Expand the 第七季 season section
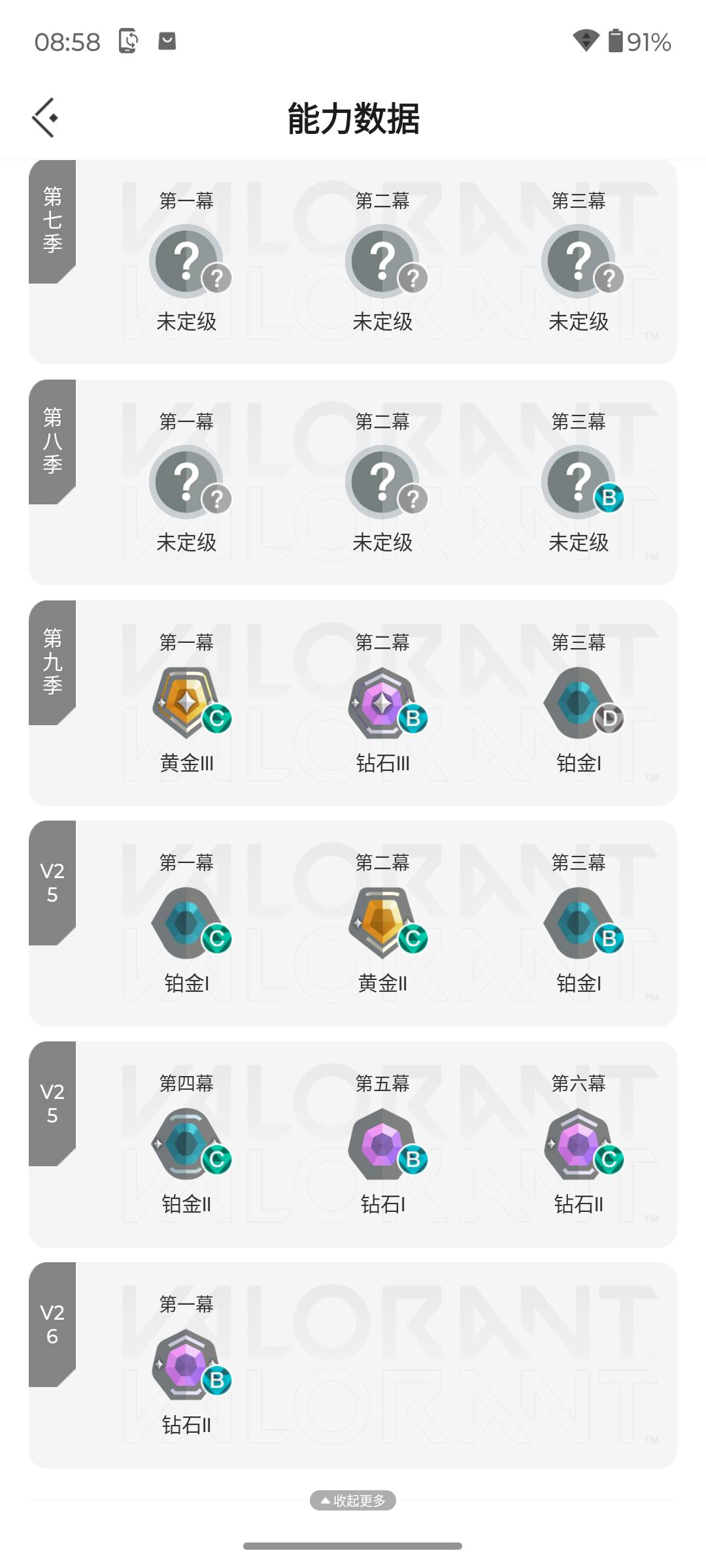Screen dimensions: 706x1568 click(x=52, y=219)
